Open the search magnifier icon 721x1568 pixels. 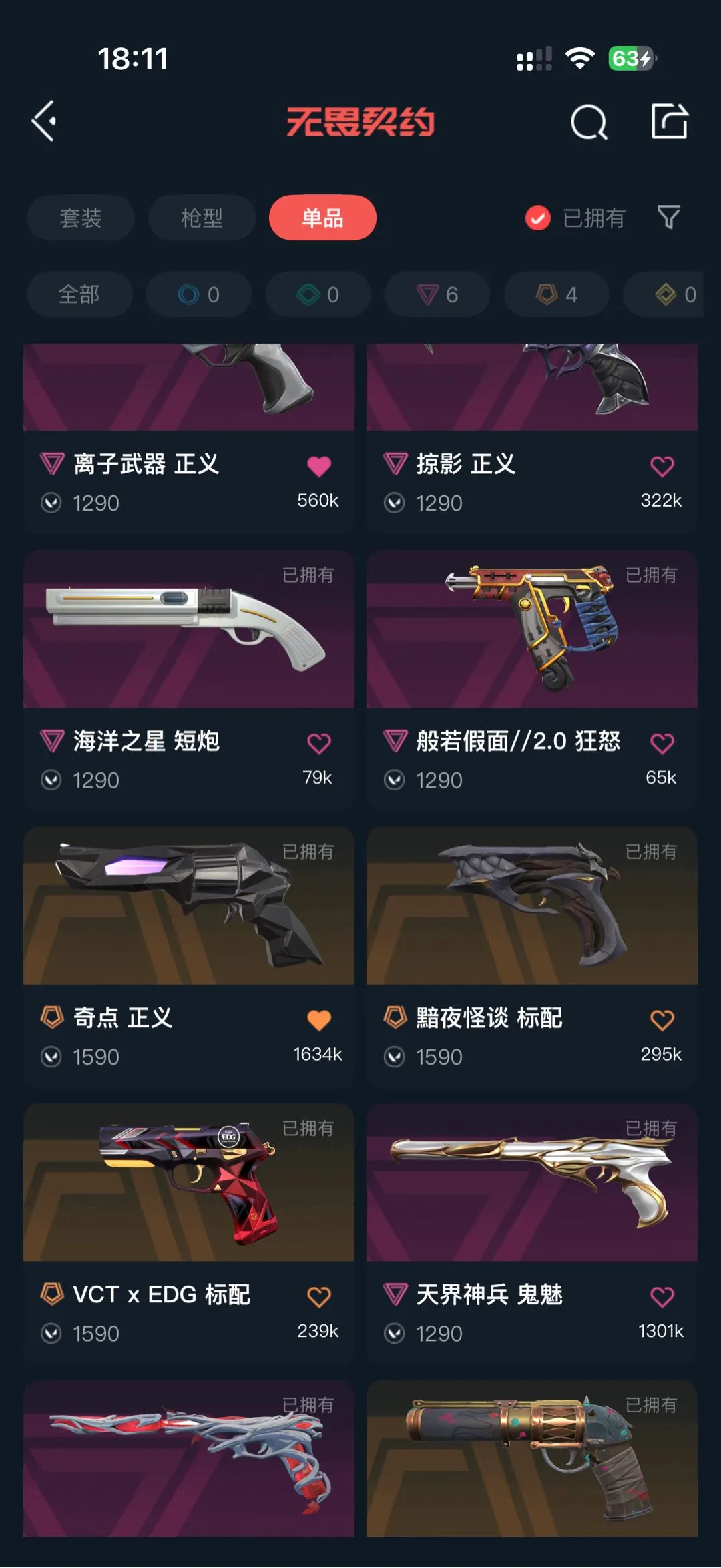589,122
